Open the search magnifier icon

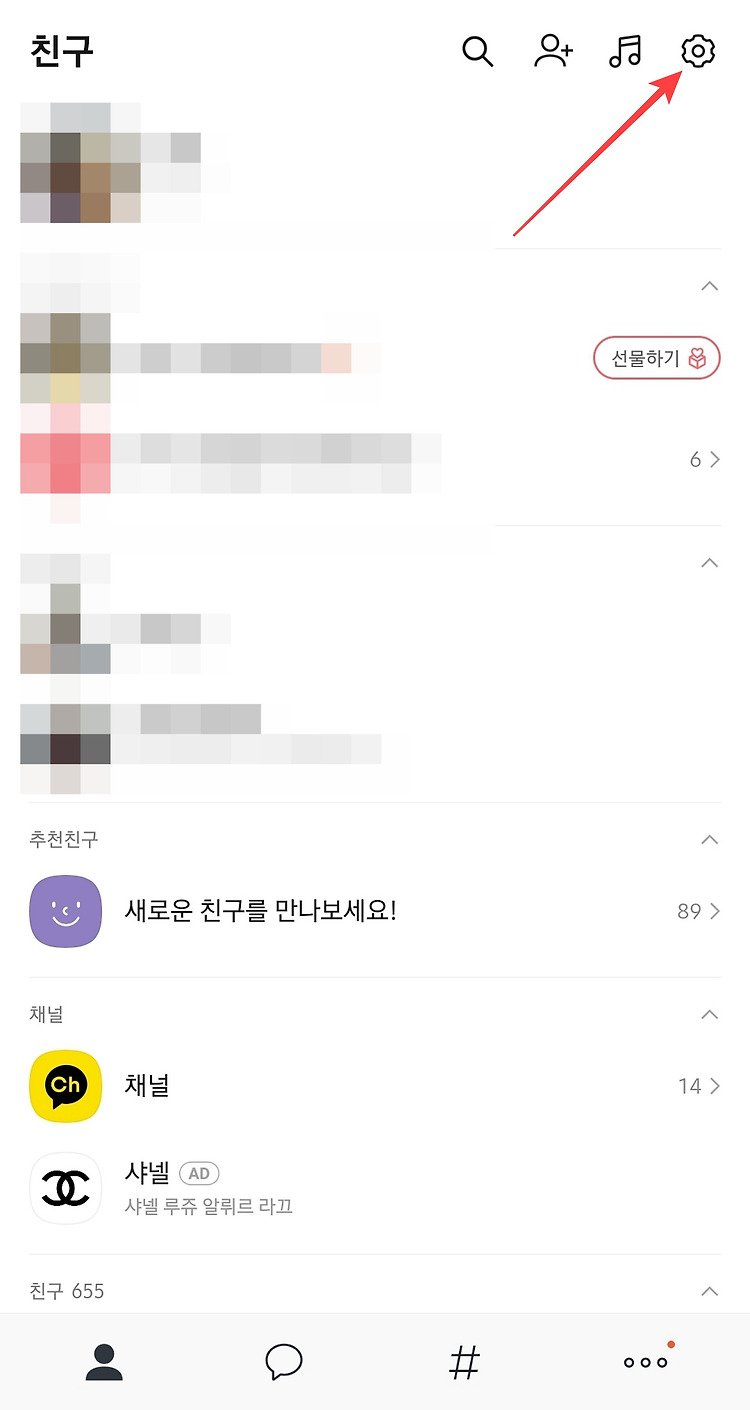tap(478, 51)
